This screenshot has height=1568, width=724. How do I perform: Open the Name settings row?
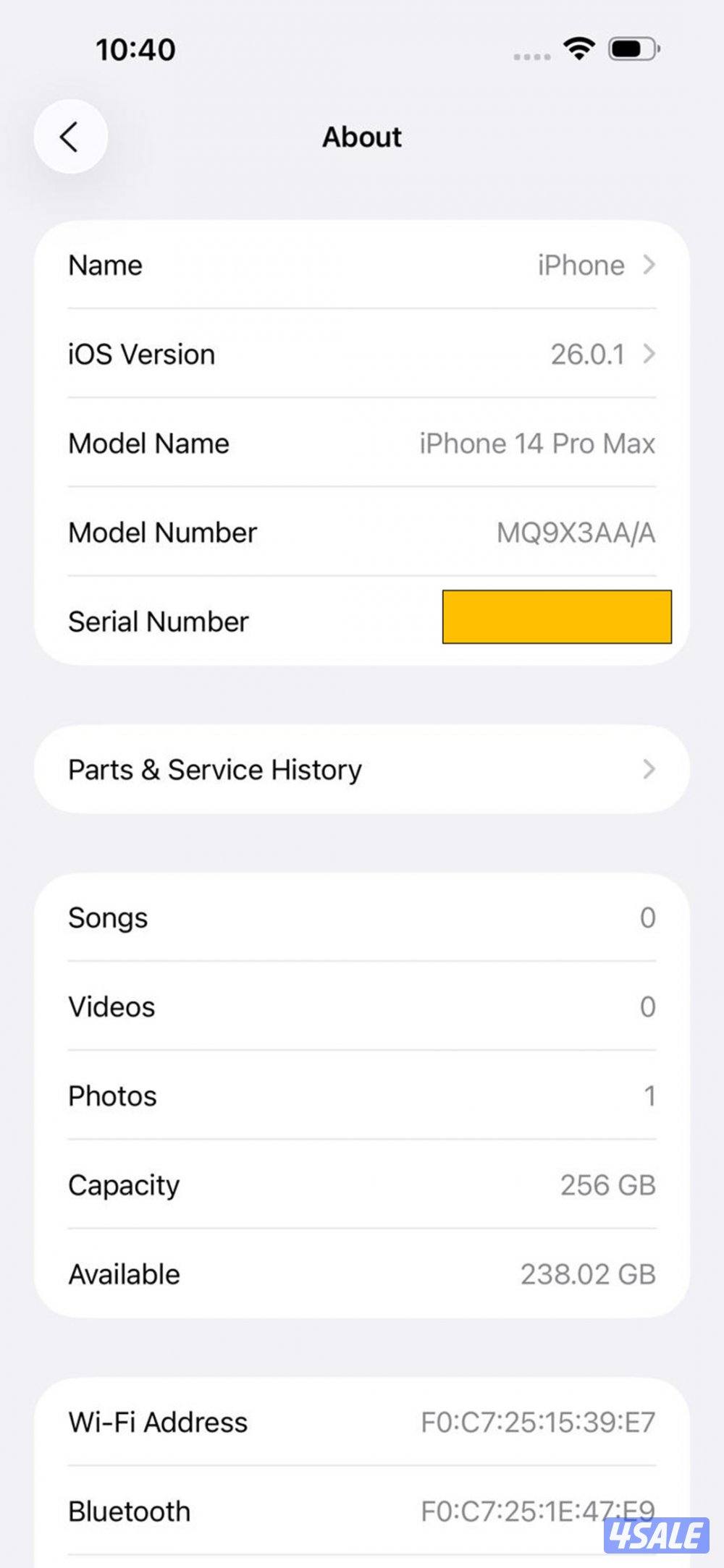click(x=362, y=265)
